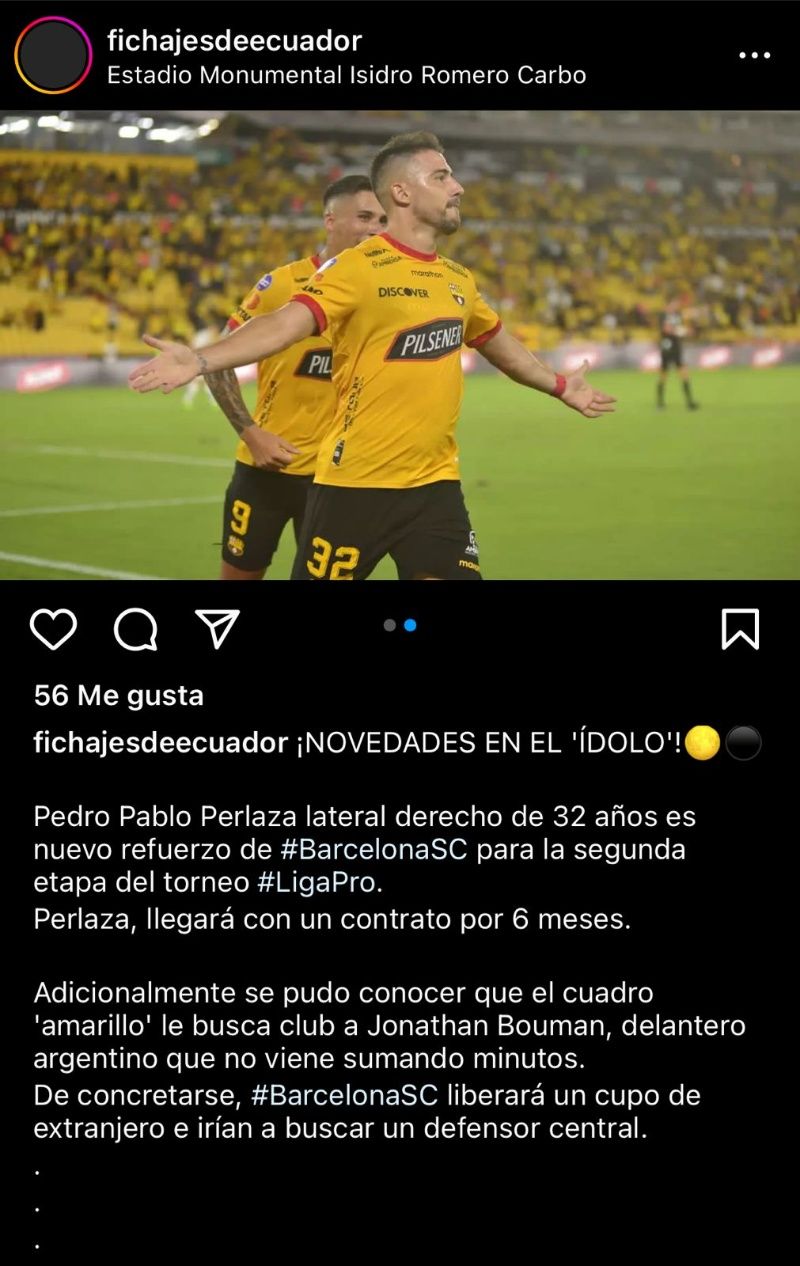The image size is (800, 1266).
Task: Open the fichajesdeecuador profile from the header
Action: [234, 41]
